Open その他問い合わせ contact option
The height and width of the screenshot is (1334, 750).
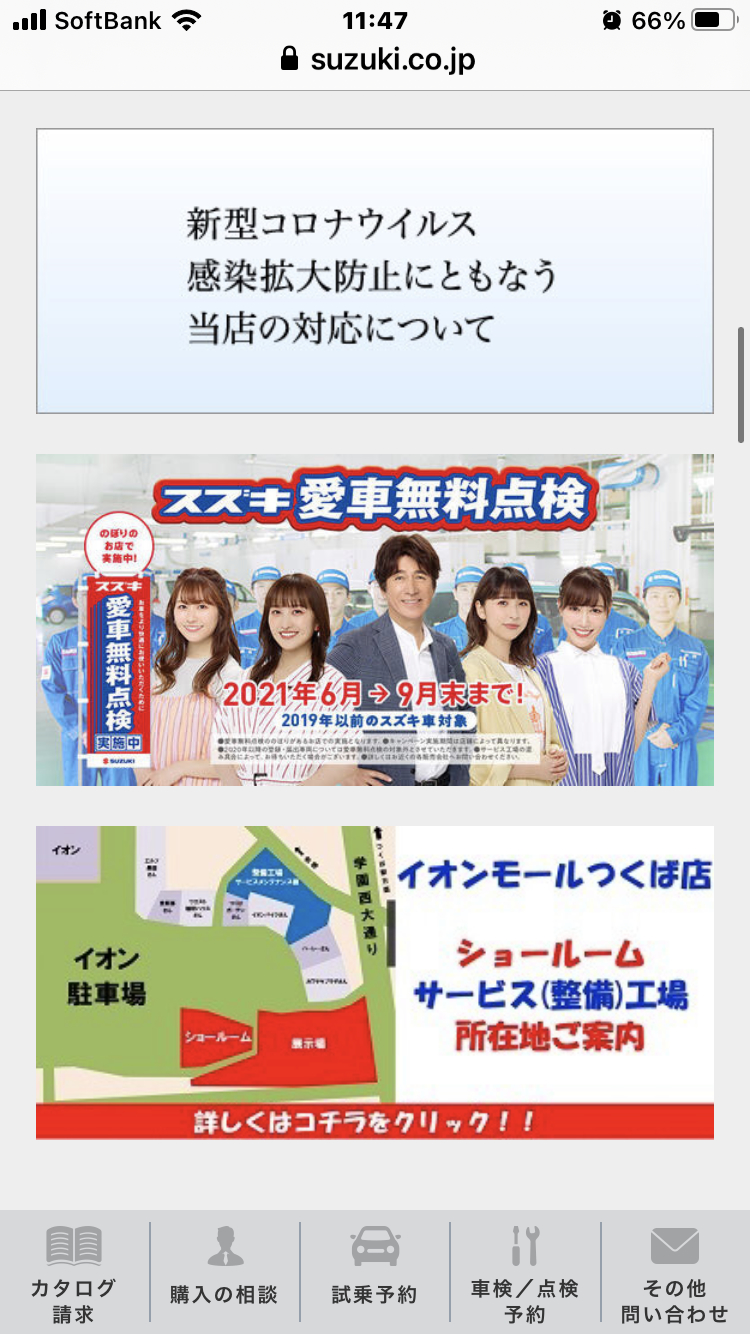(675, 1272)
